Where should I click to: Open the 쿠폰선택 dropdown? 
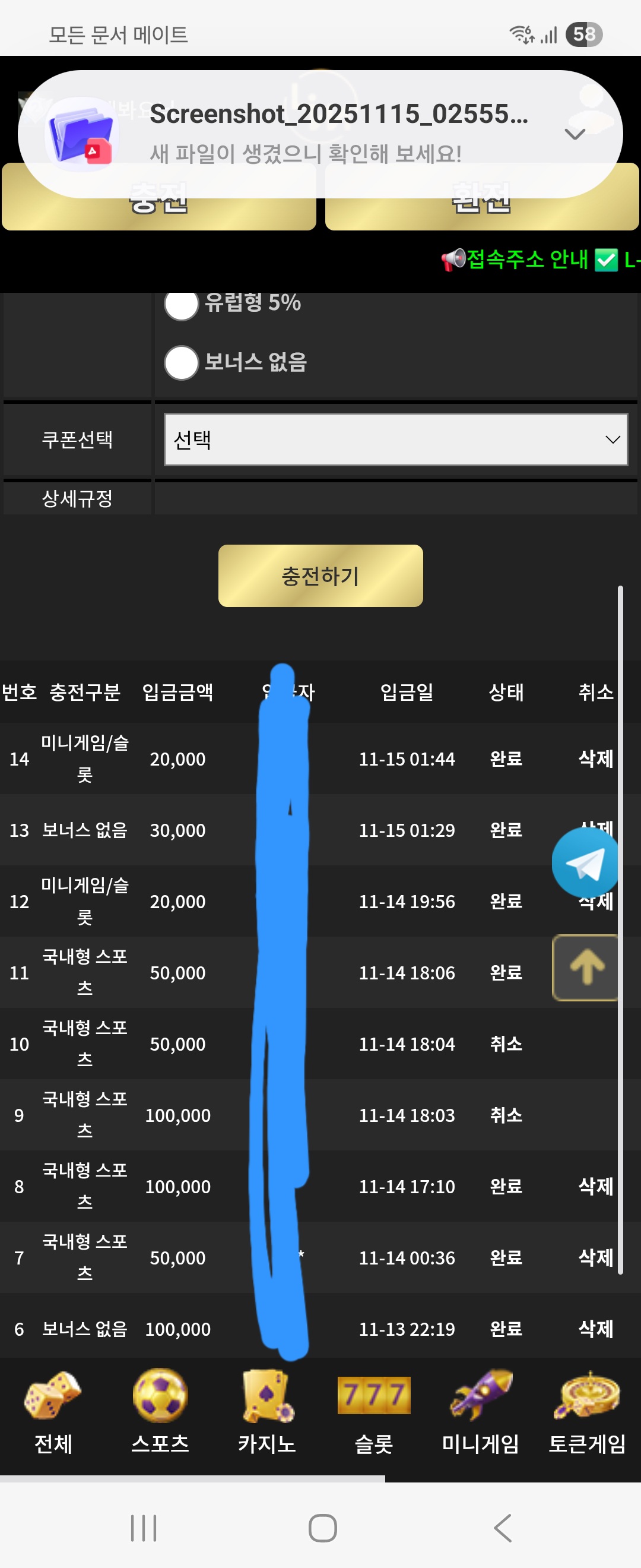point(395,440)
